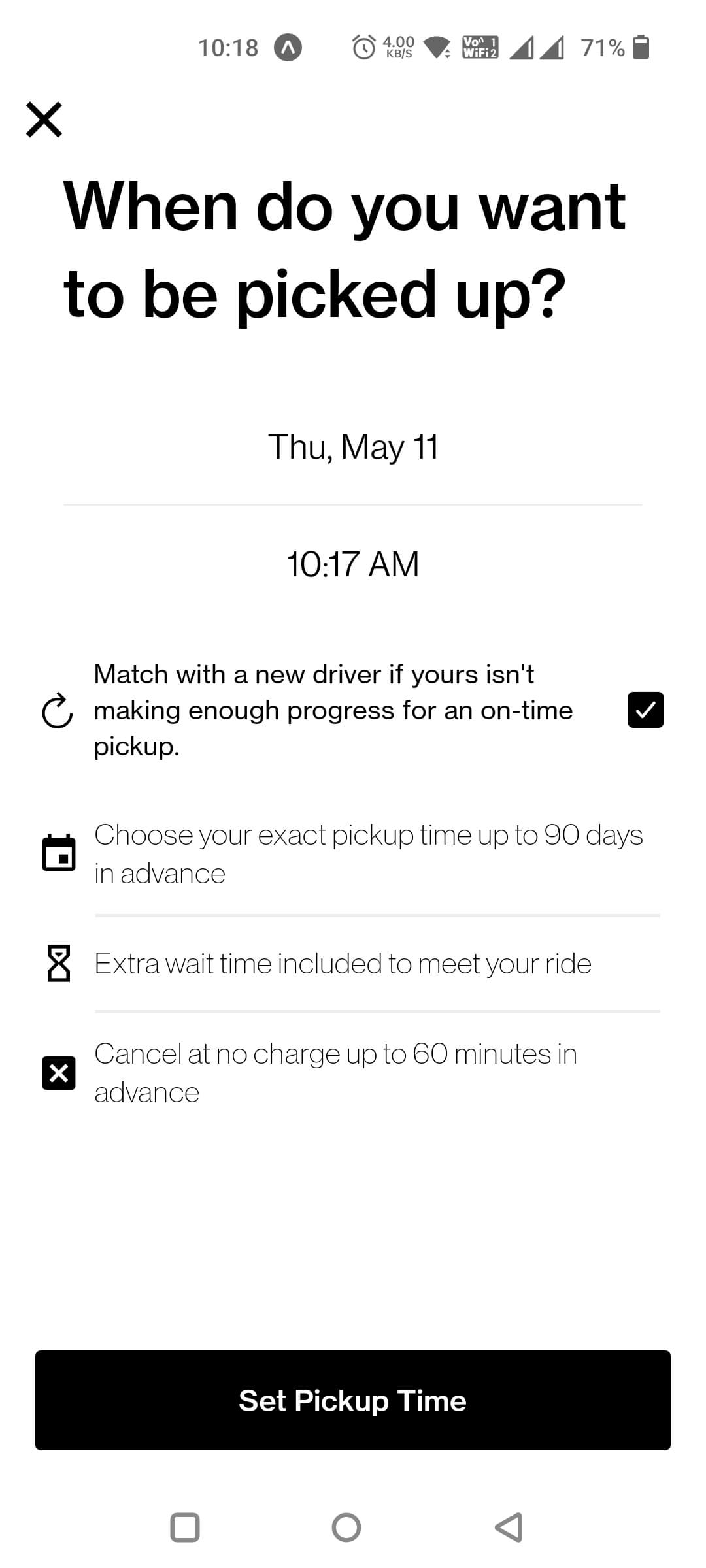Uncheck the match with new driver checkbox
This screenshot has height=1568, width=706.
click(645, 710)
